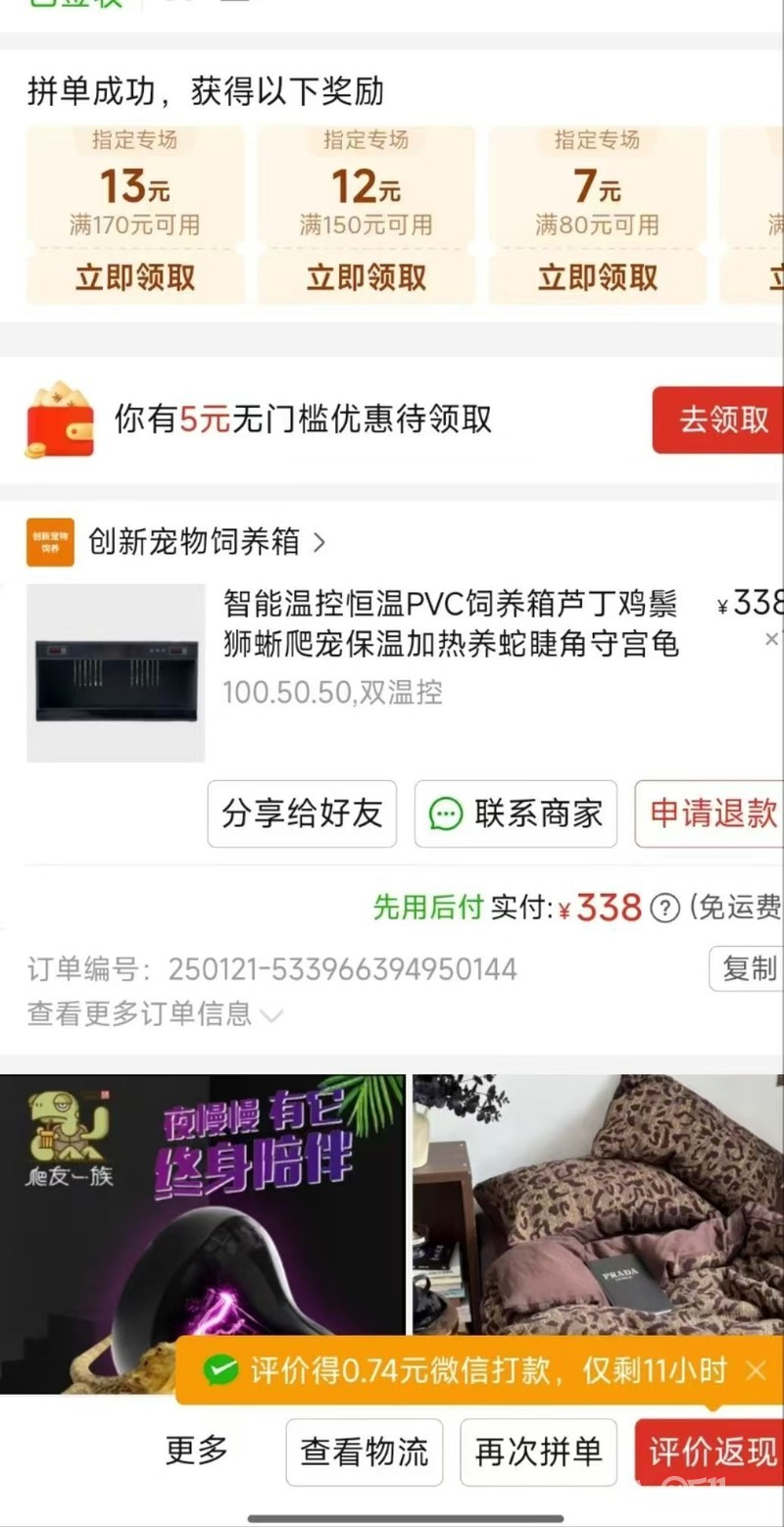784x1527 pixels.
Task: Open the help icon beside 实付 338
Action: click(664, 910)
